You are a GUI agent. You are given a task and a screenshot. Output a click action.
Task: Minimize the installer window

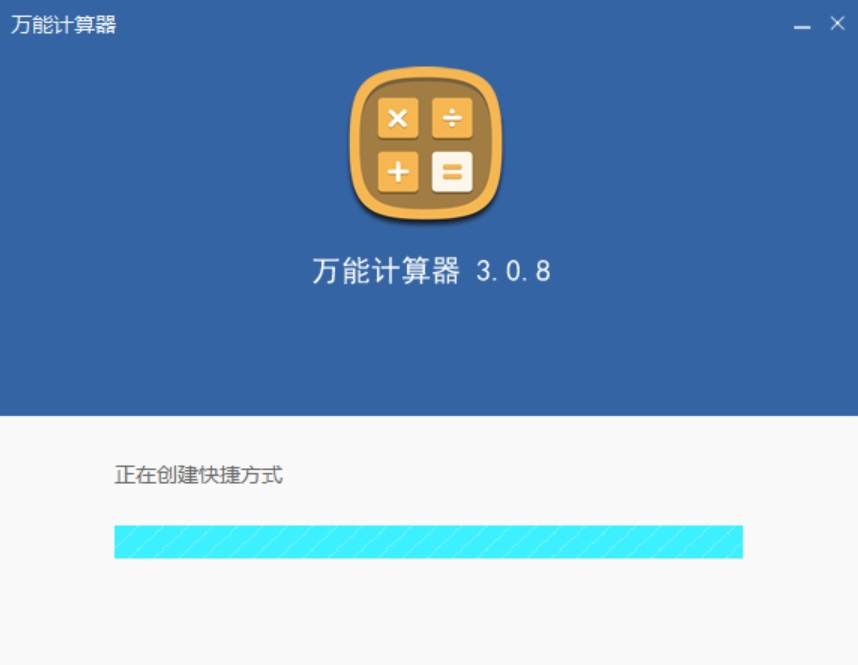click(x=802, y=25)
